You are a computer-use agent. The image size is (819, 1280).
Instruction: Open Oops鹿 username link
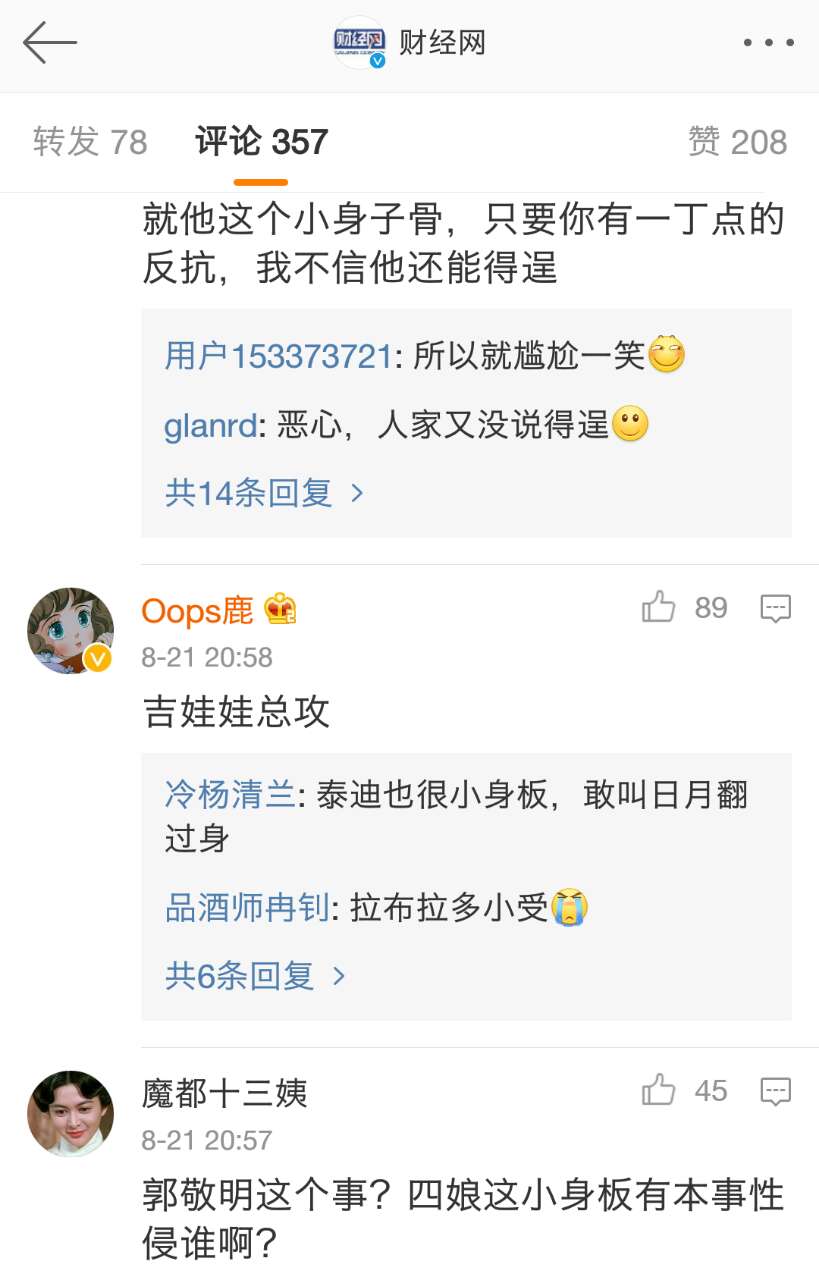(x=197, y=610)
